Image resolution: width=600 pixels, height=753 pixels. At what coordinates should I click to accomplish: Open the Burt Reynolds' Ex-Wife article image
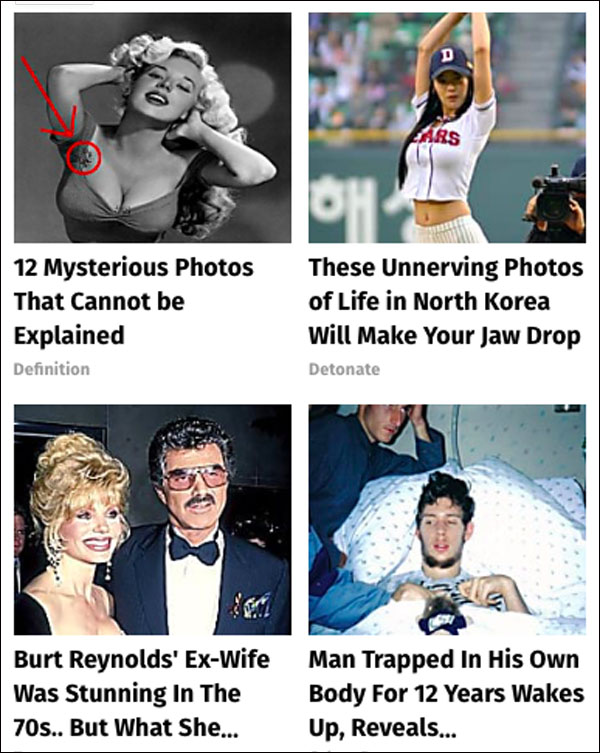(x=152, y=519)
